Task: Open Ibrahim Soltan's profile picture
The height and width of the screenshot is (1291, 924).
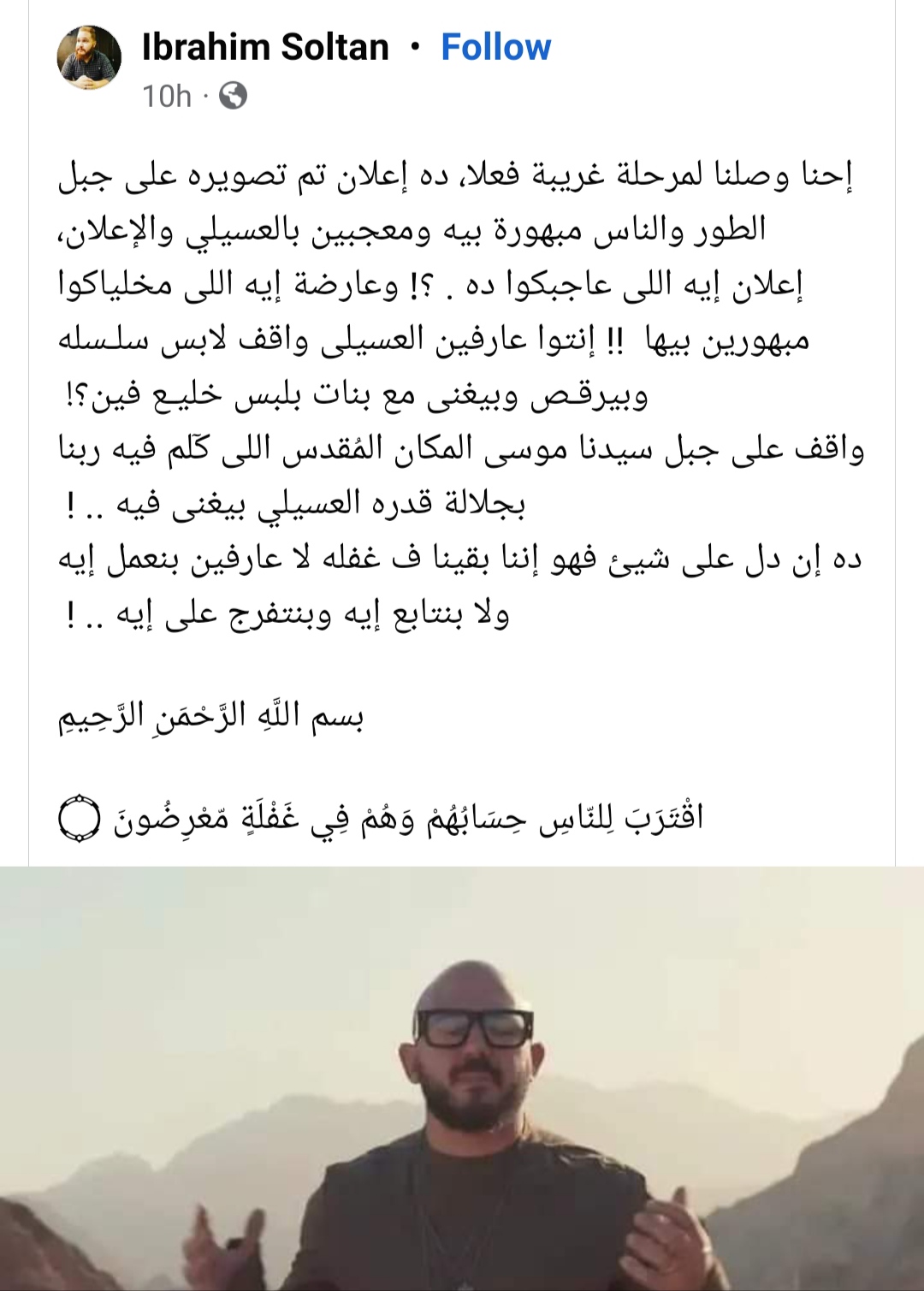Action: pyautogui.click(x=89, y=58)
